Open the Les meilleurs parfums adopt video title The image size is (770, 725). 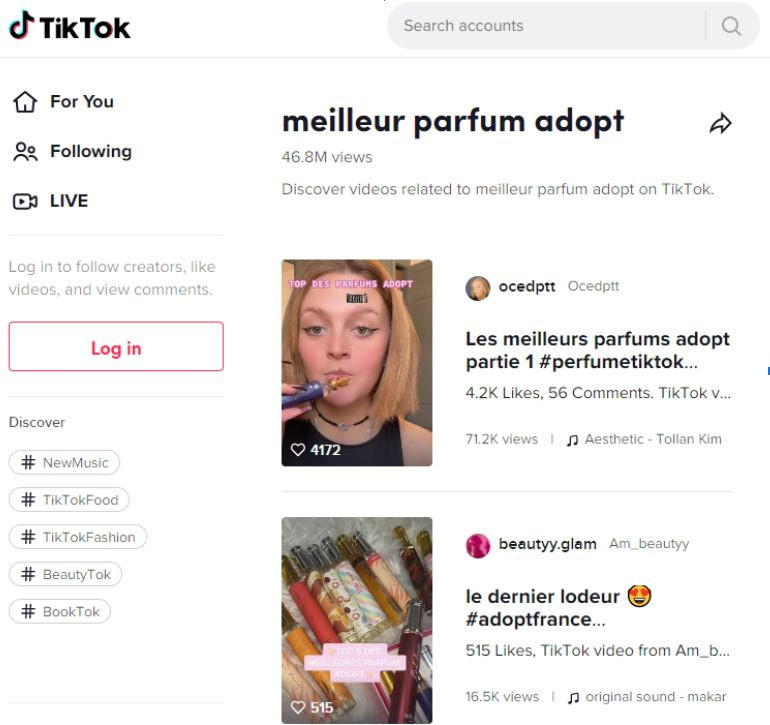[597, 350]
